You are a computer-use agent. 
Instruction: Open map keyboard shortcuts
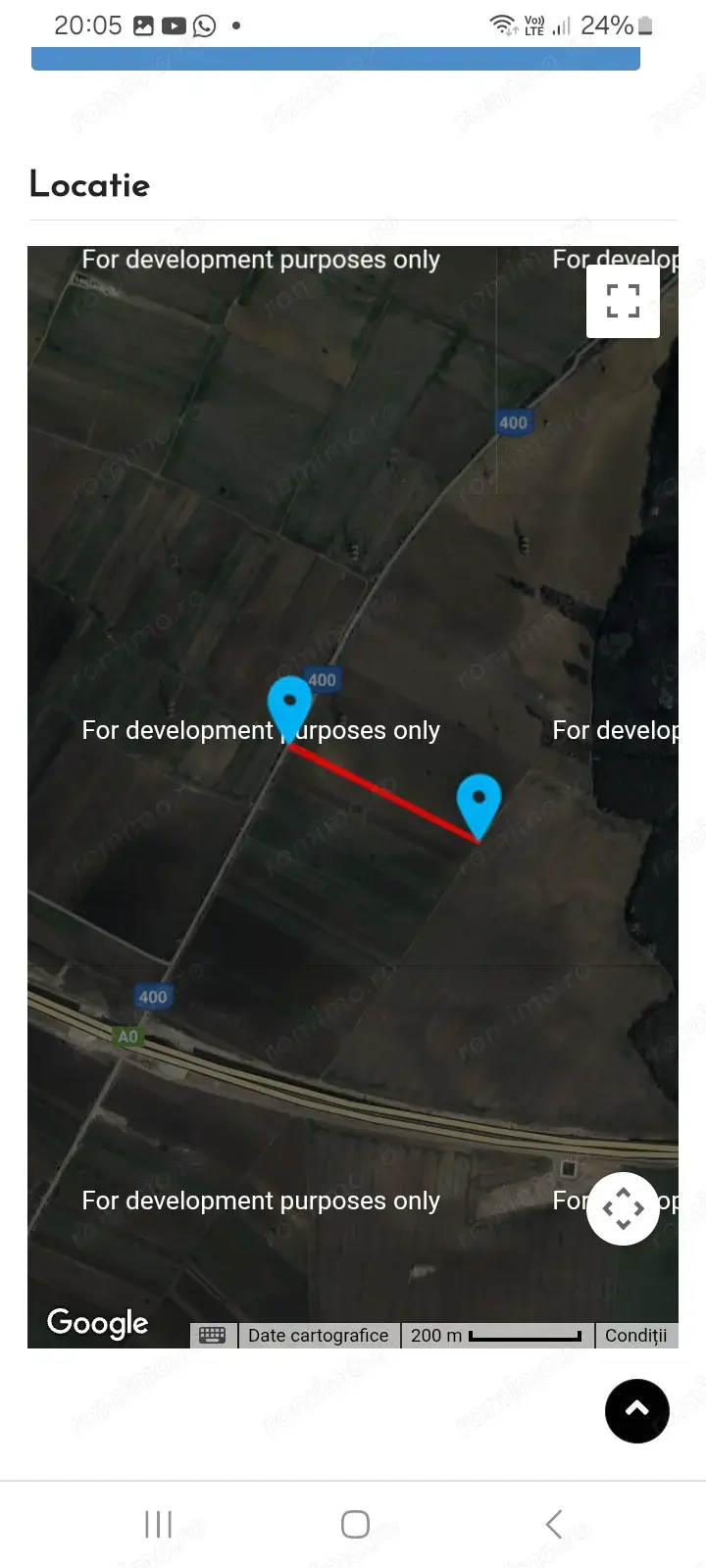click(x=213, y=1335)
